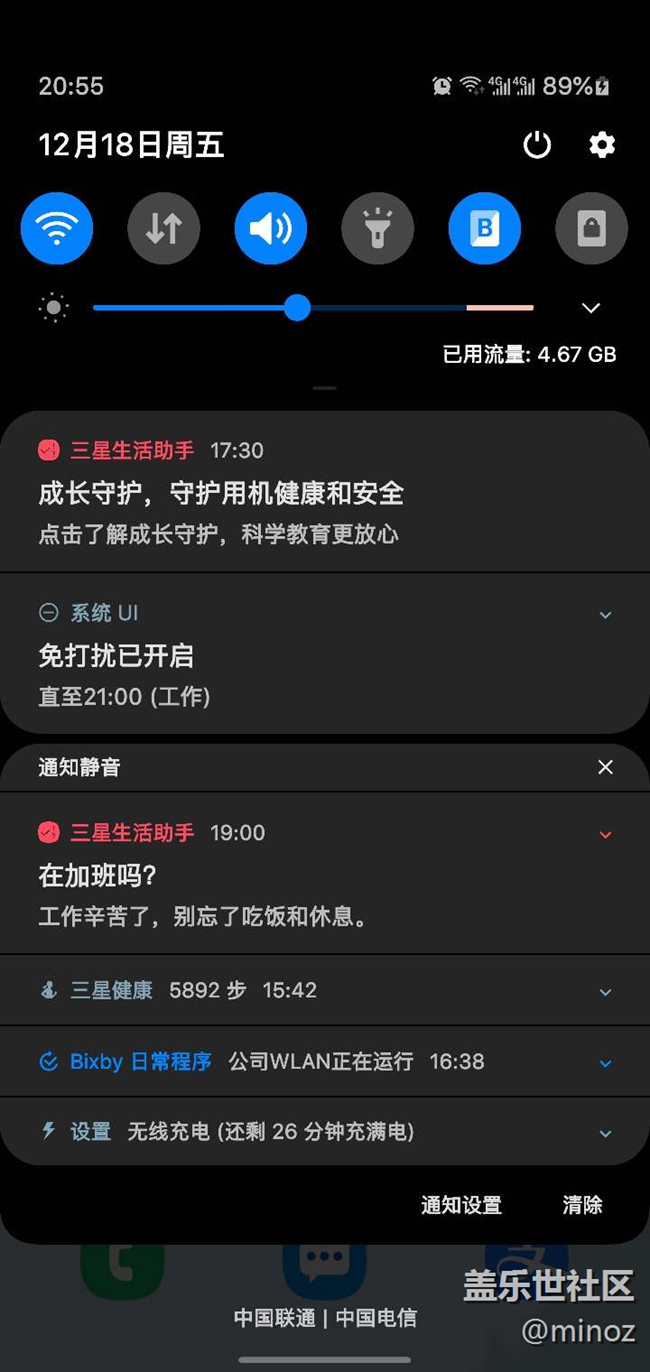Open settings via the gear icon
This screenshot has width=650, height=1372.
602,145
